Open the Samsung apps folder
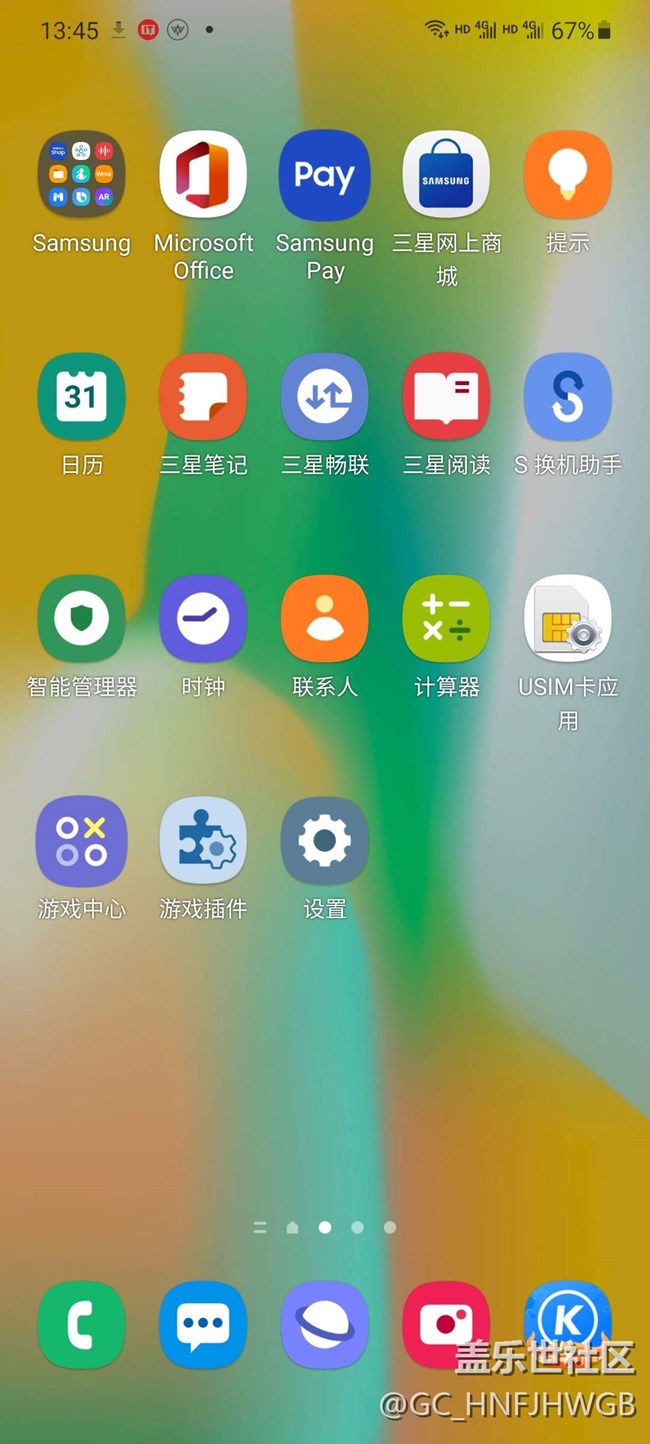This screenshot has height=1444, width=650. click(x=81, y=176)
